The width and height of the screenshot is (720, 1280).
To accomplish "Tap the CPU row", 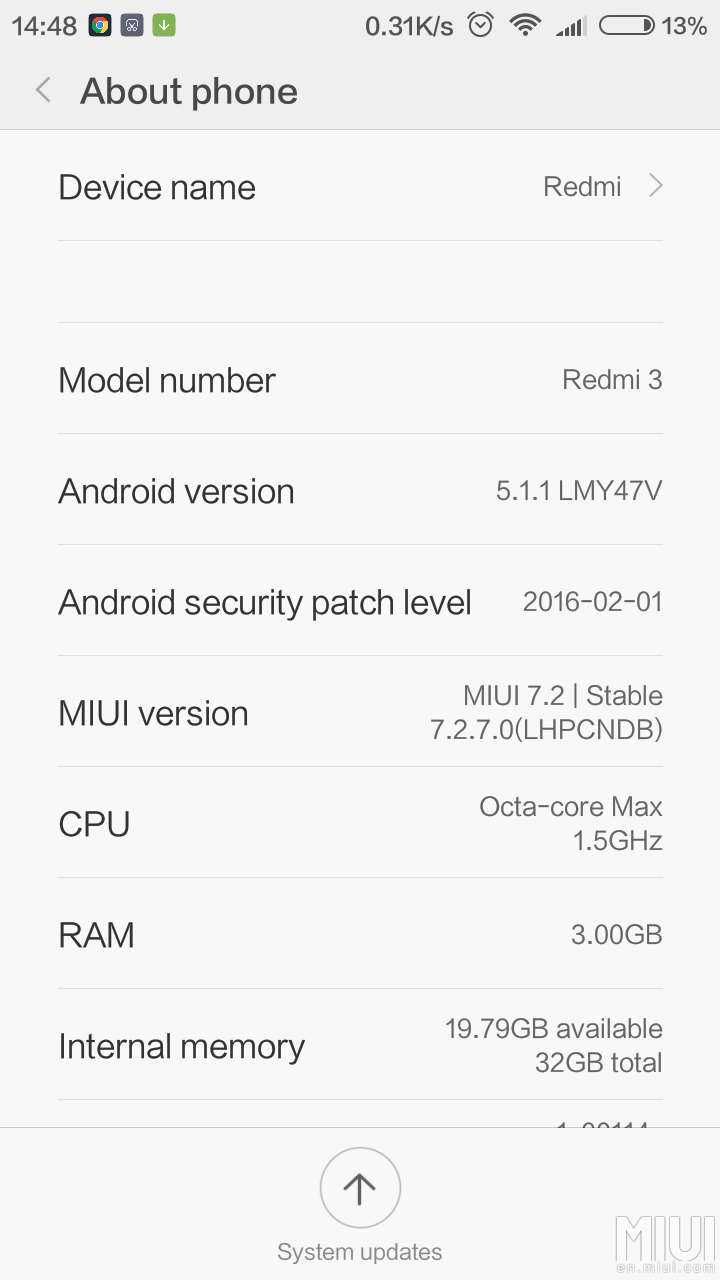I will pyautogui.click(x=360, y=823).
